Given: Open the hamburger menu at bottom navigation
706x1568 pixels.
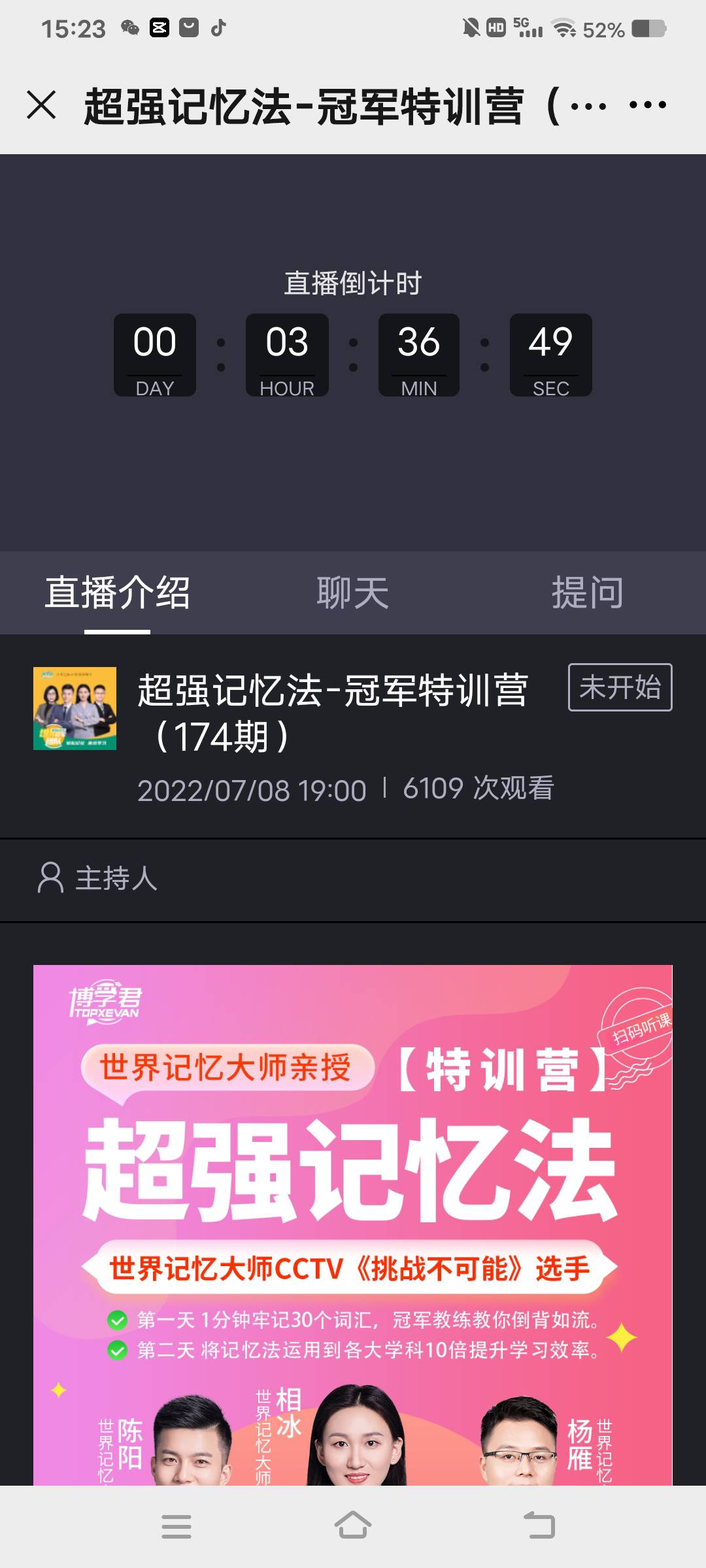Looking at the screenshot, I should (x=175, y=1527).
